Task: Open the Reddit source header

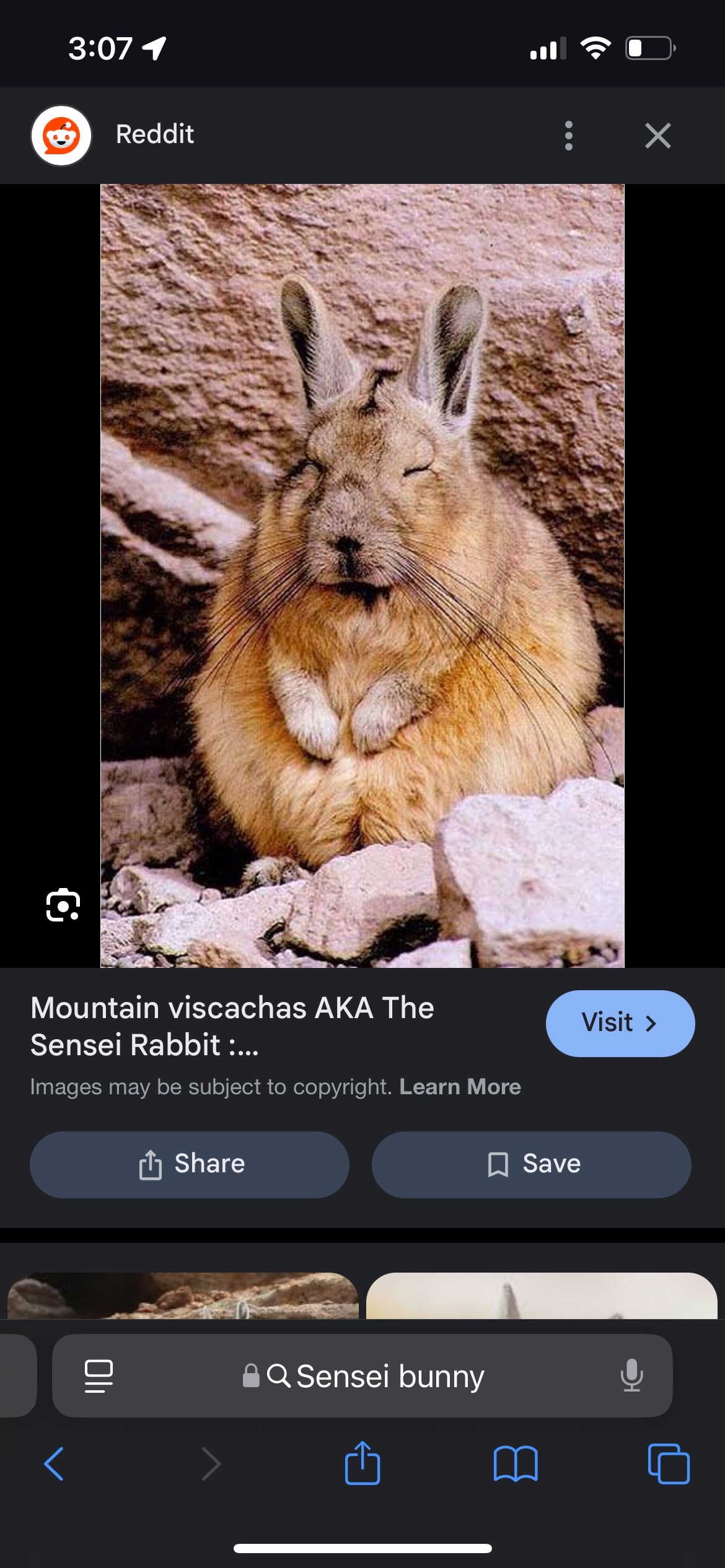Action: [155, 134]
